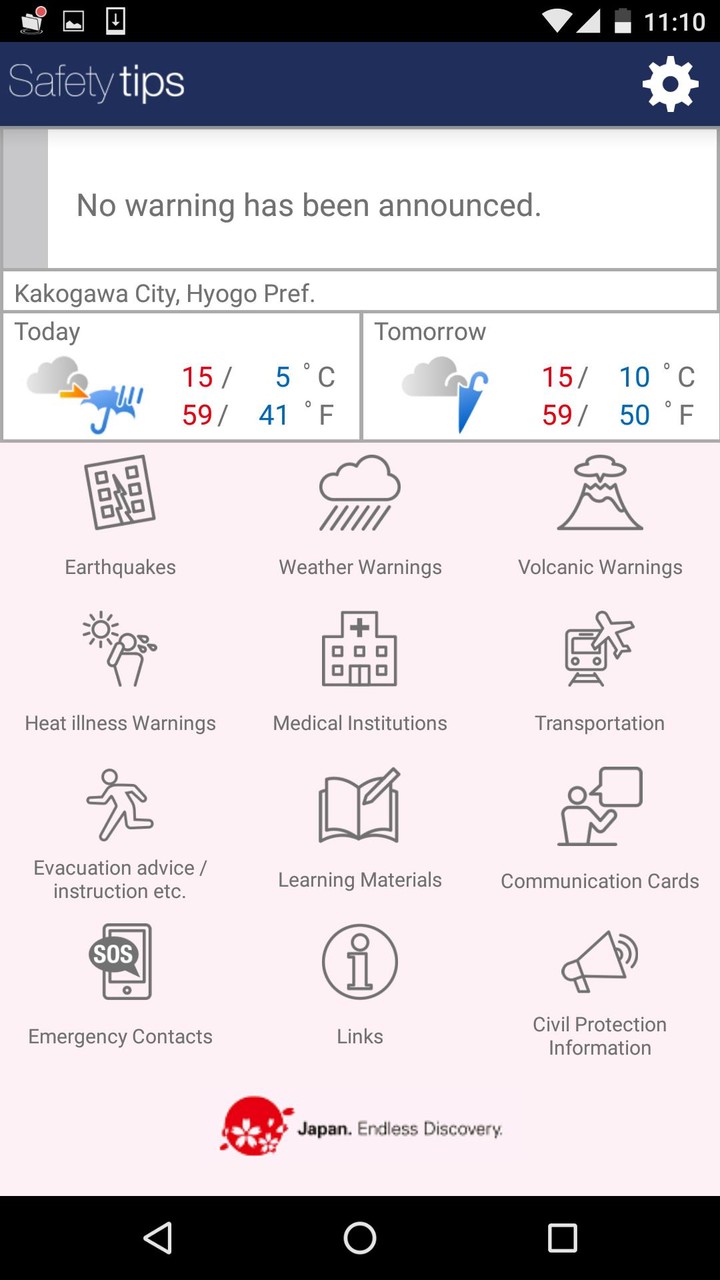This screenshot has height=1280, width=720.
Task: View Today's weather forecast panel
Action: tap(180, 375)
